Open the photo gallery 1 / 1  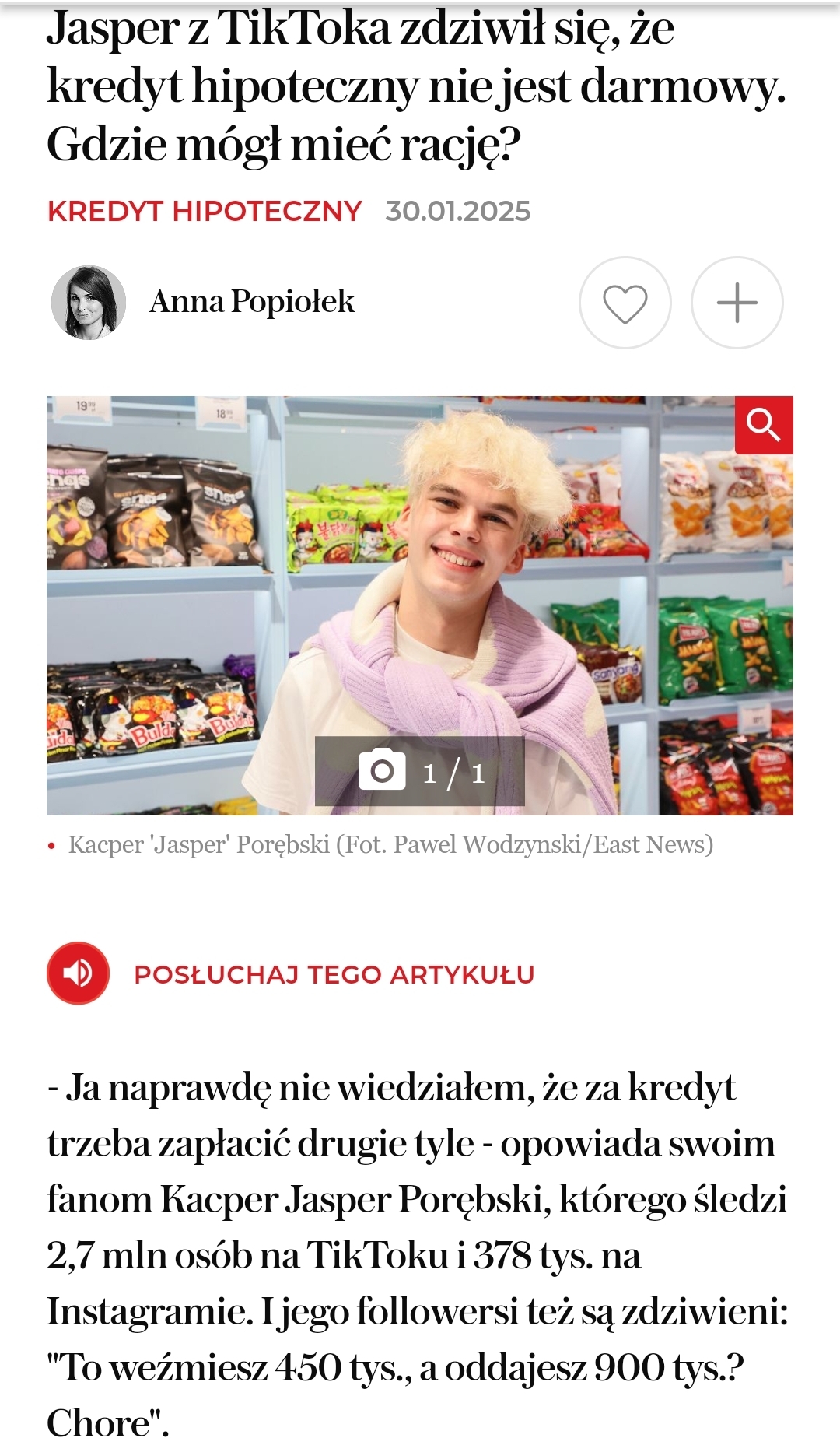(x=419, y=771)
